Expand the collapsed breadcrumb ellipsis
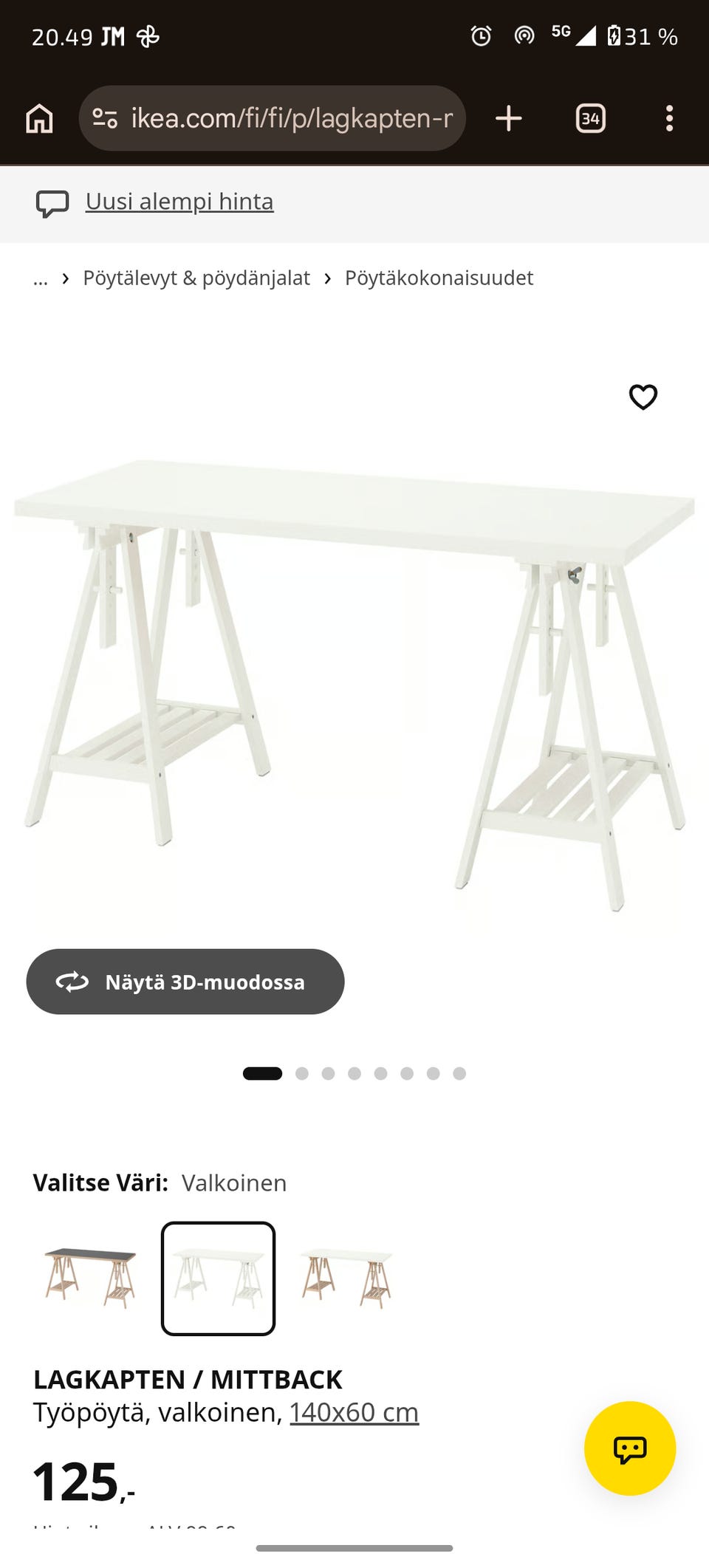Image resolution: width=709 pixels, height=1568 pixels. (x=41, y=278)
